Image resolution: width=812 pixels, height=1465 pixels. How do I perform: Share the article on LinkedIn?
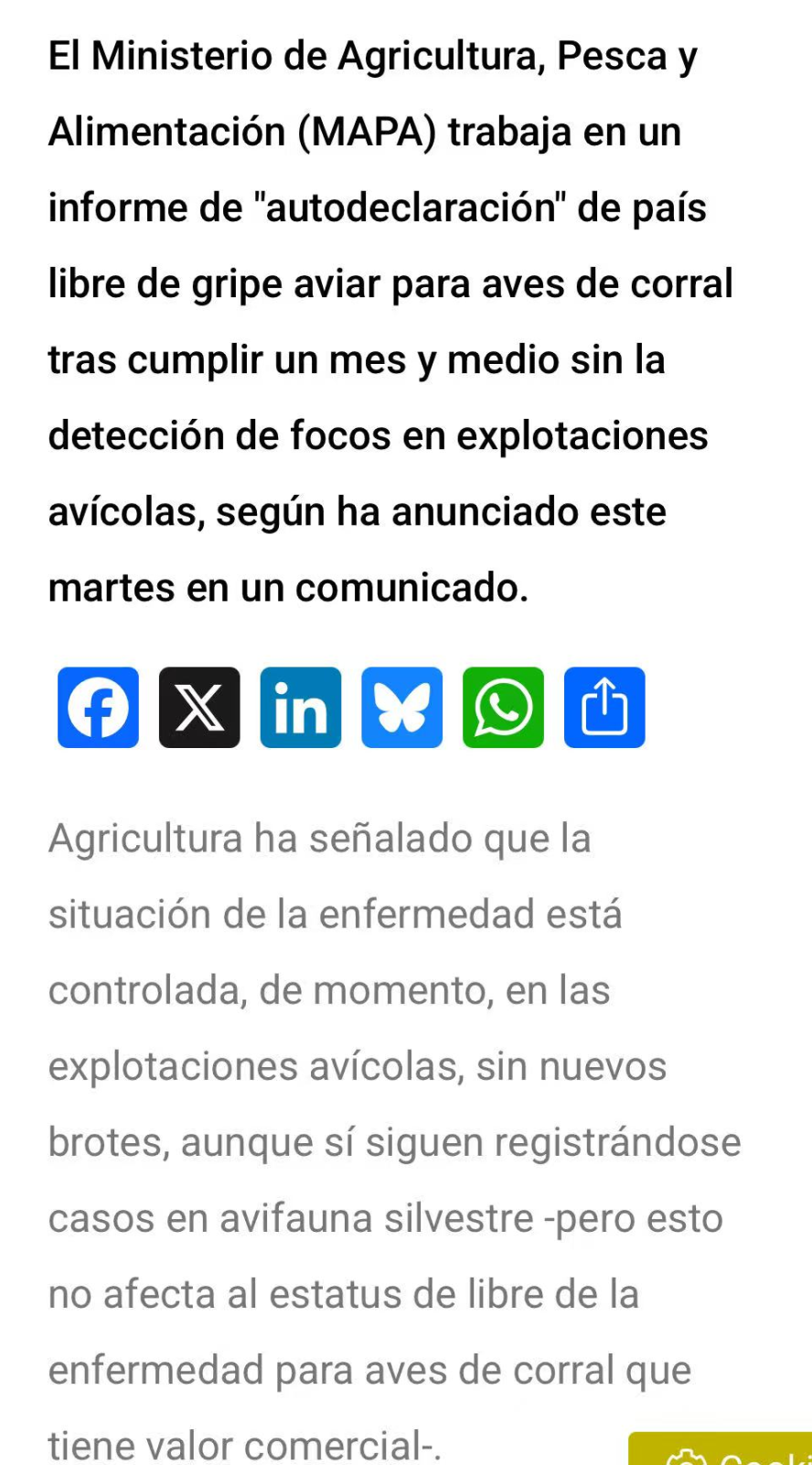301,707
